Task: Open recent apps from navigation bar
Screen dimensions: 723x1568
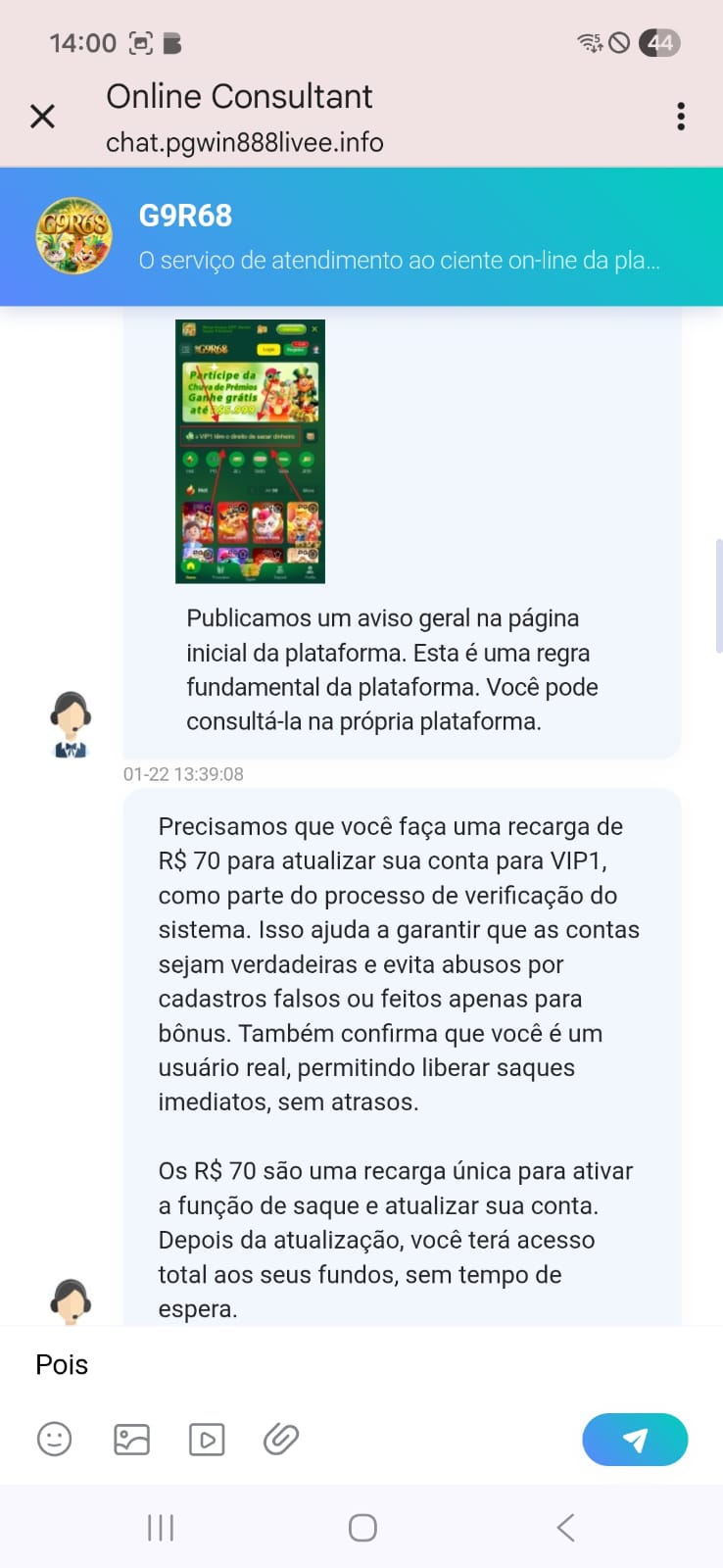Action: tap(161, 1527)
